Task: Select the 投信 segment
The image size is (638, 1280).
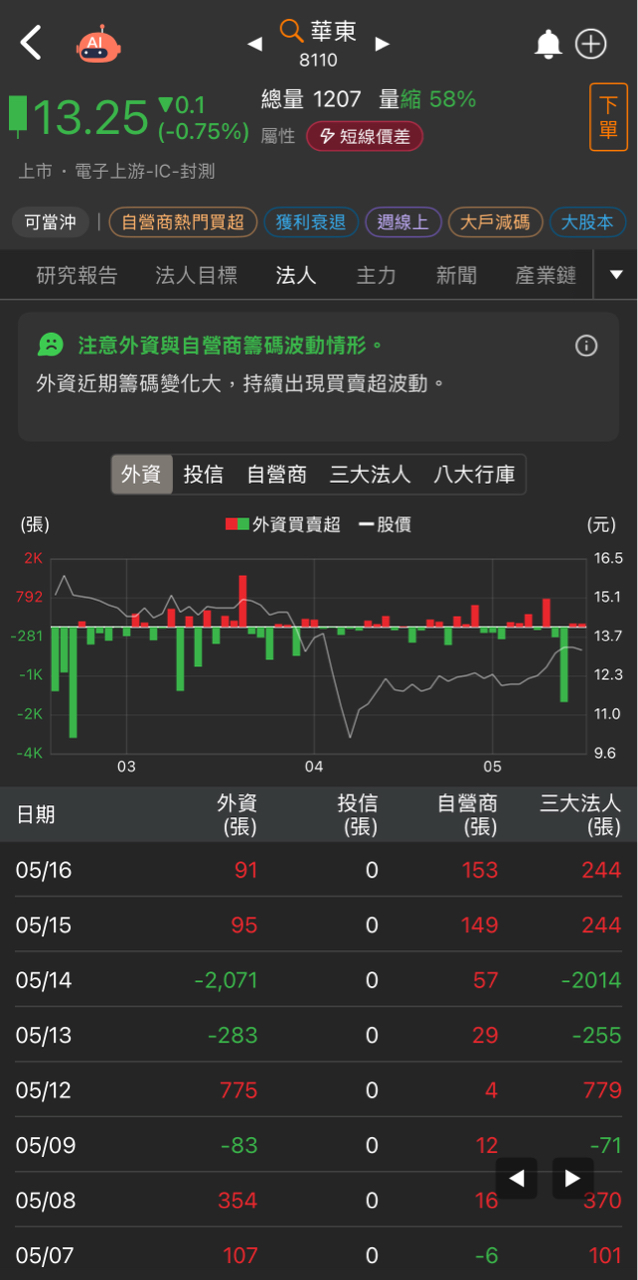Action: point(204,475)
